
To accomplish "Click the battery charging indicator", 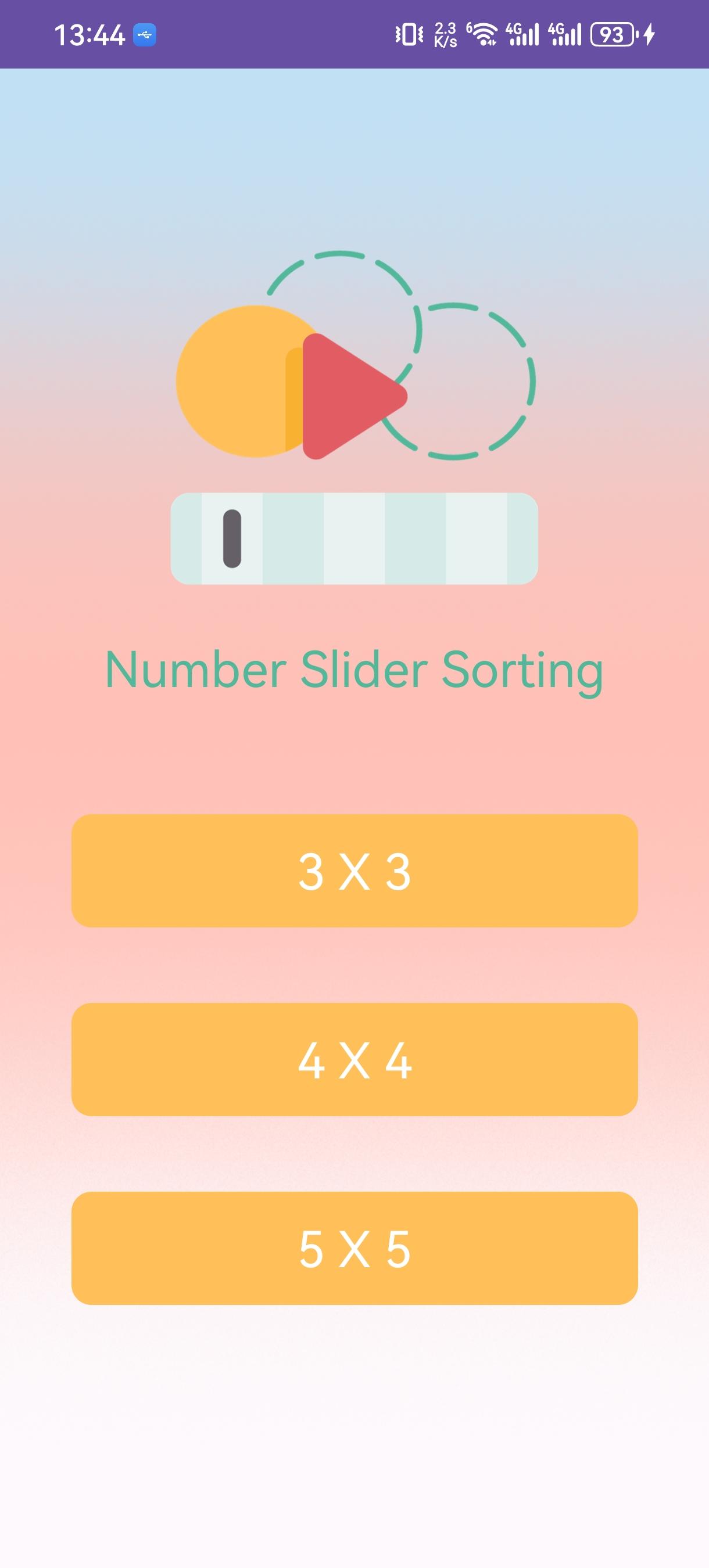I will tap(647, 35).
